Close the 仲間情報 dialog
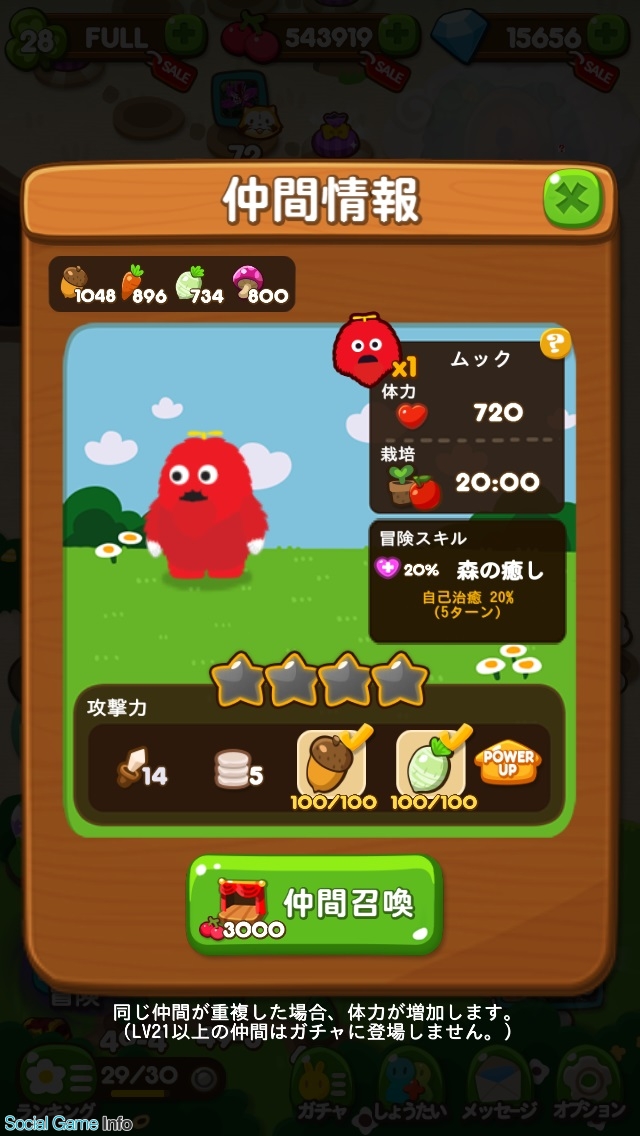Screen dimensions: 640x1136 573,199
